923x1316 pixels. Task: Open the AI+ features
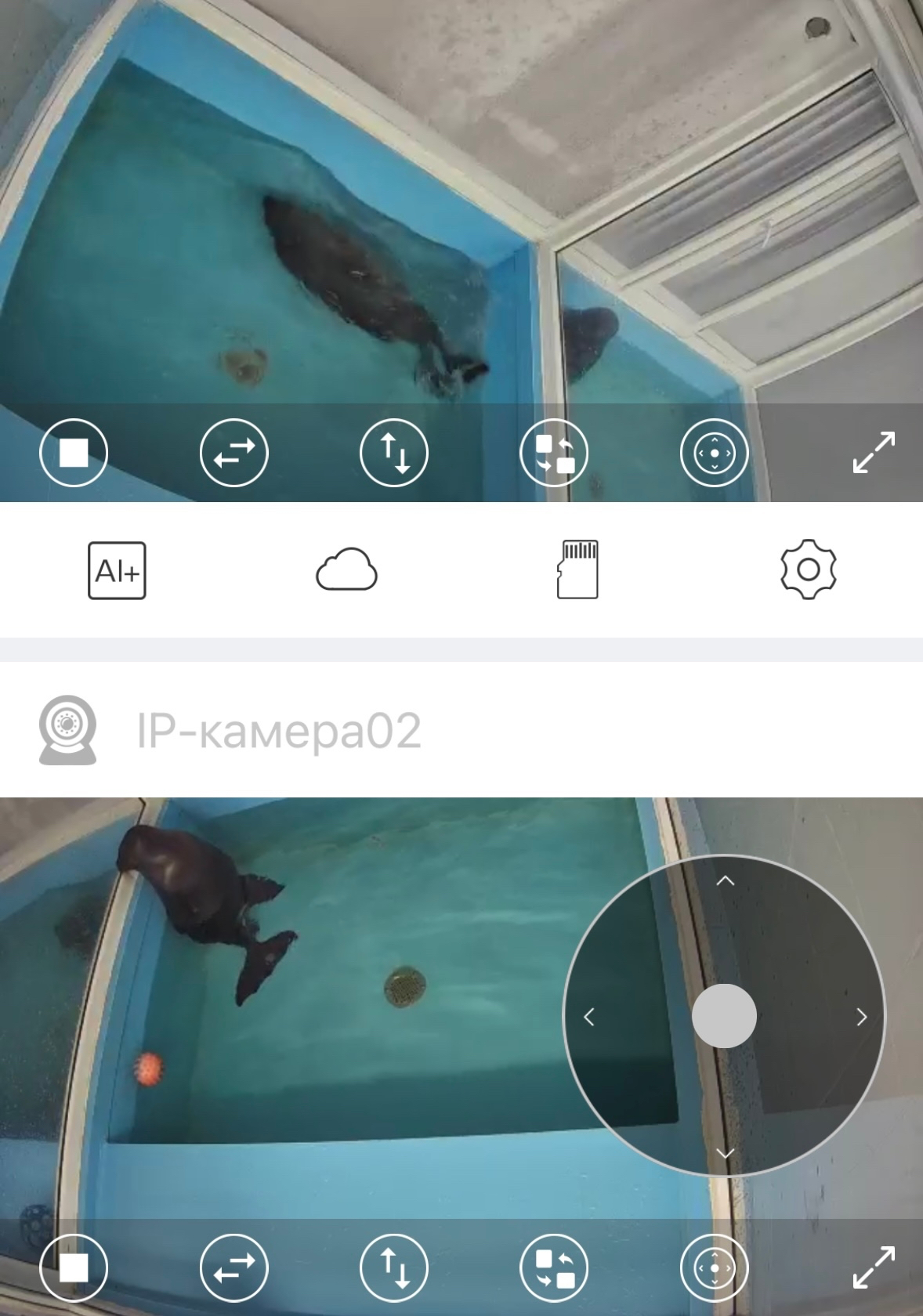pyautogui.click(x=117, y=570)
